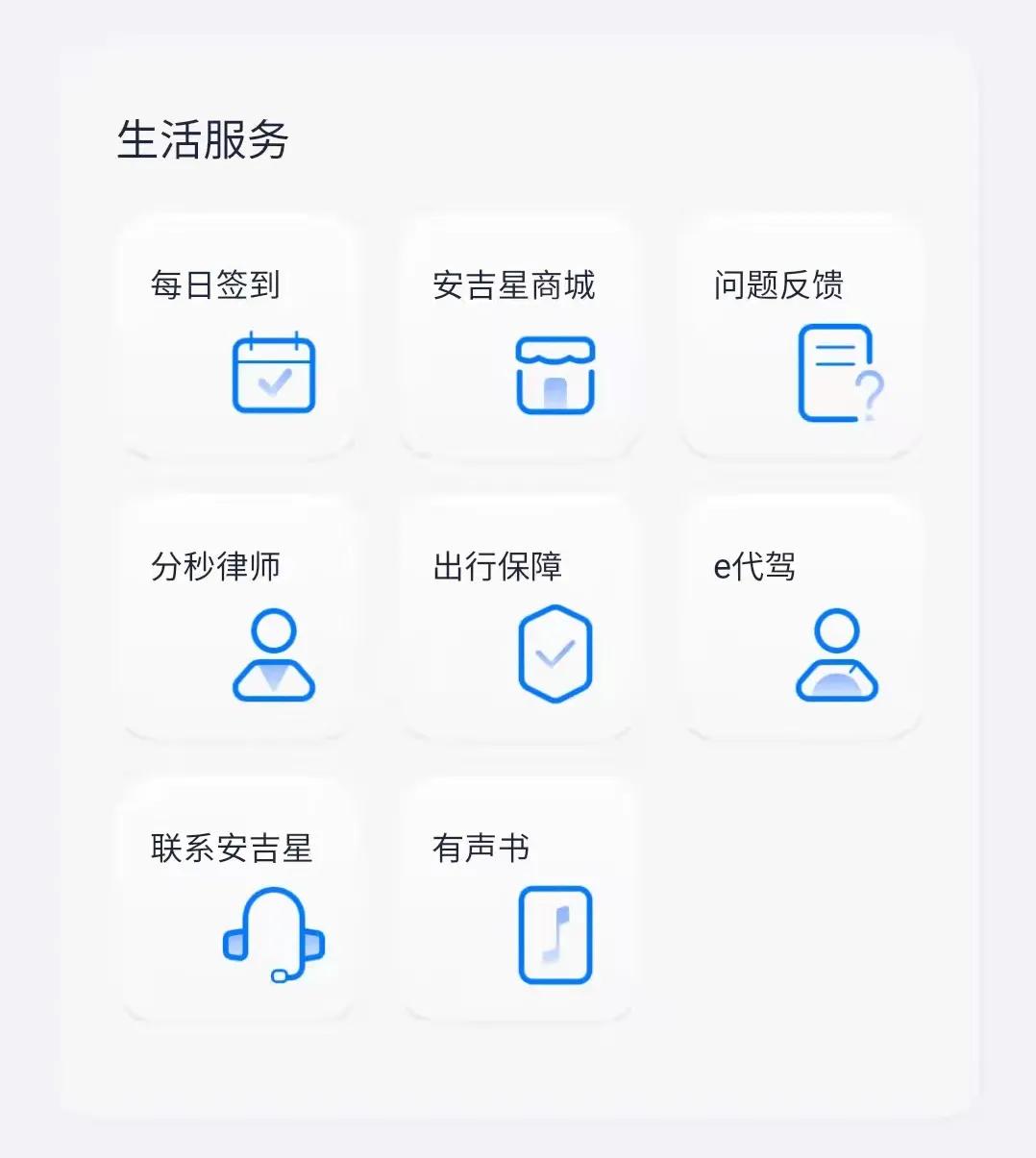Open the problem feedback service card

801,336
